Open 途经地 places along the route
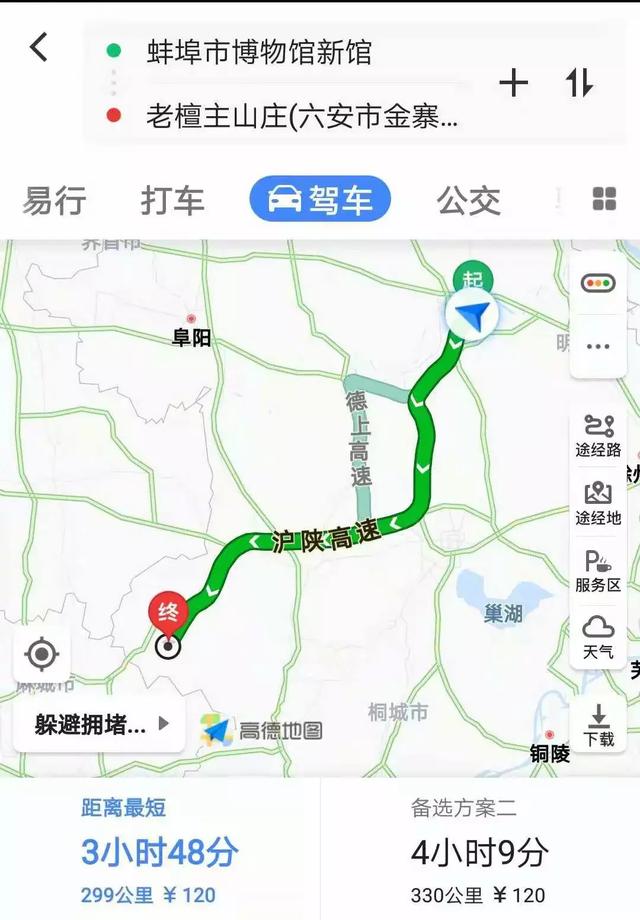The width and height of the screenshot is (640, 920). point(598,503)
